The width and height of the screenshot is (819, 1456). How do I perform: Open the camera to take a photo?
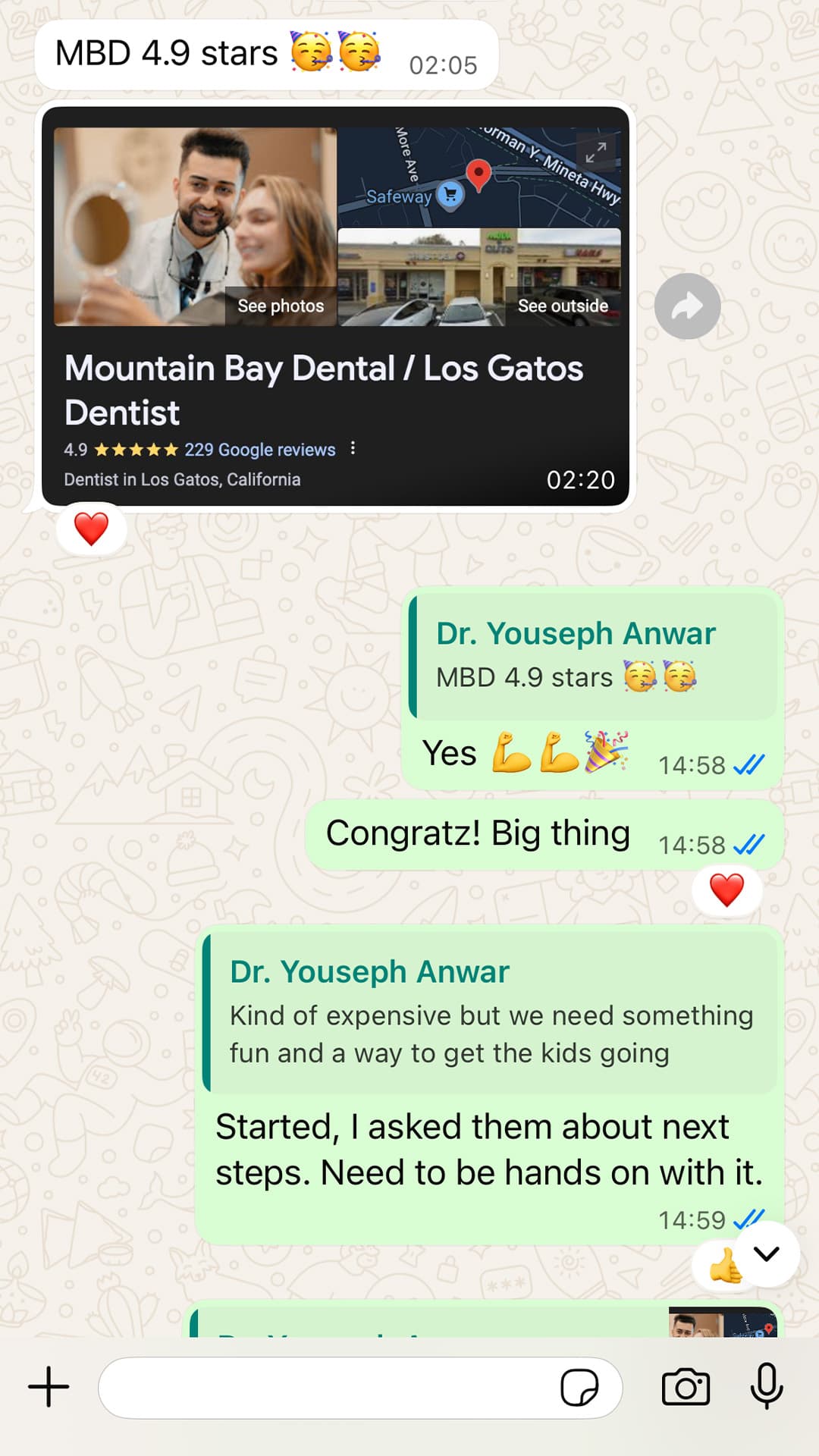tap(686, 1387)
